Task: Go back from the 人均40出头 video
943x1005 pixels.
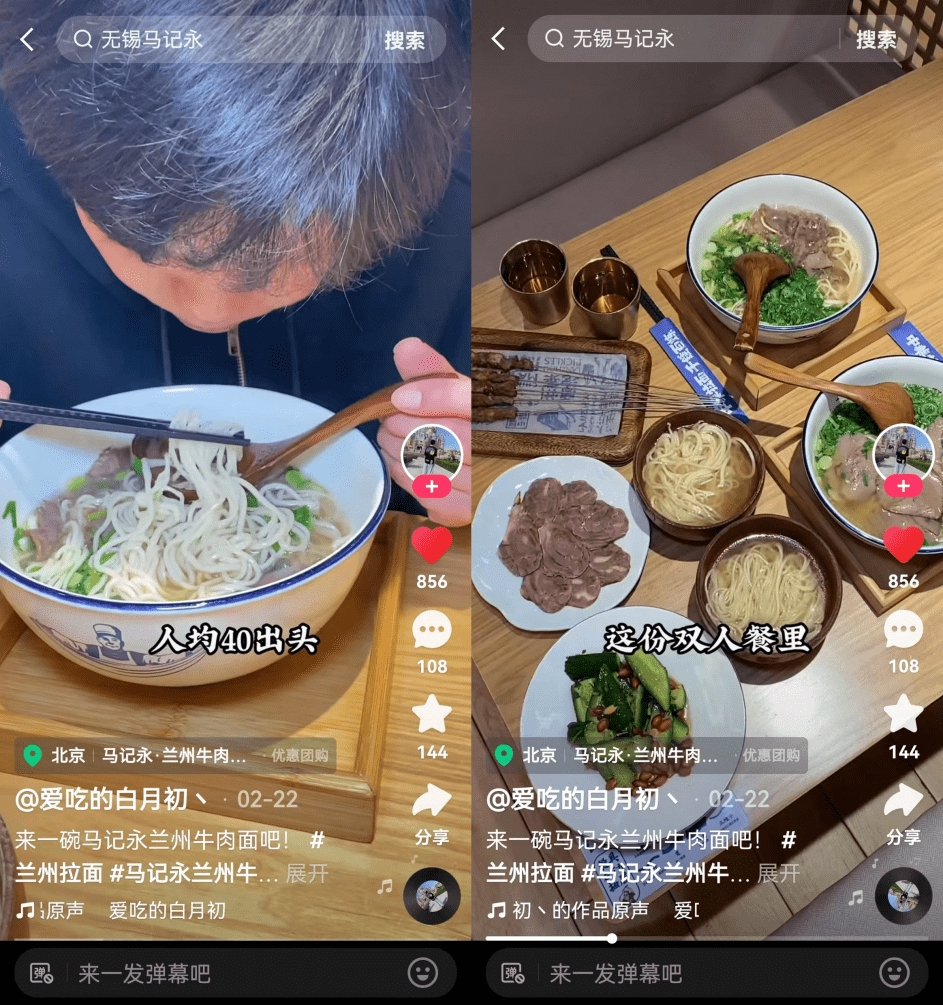Action: tap(28, 40)
